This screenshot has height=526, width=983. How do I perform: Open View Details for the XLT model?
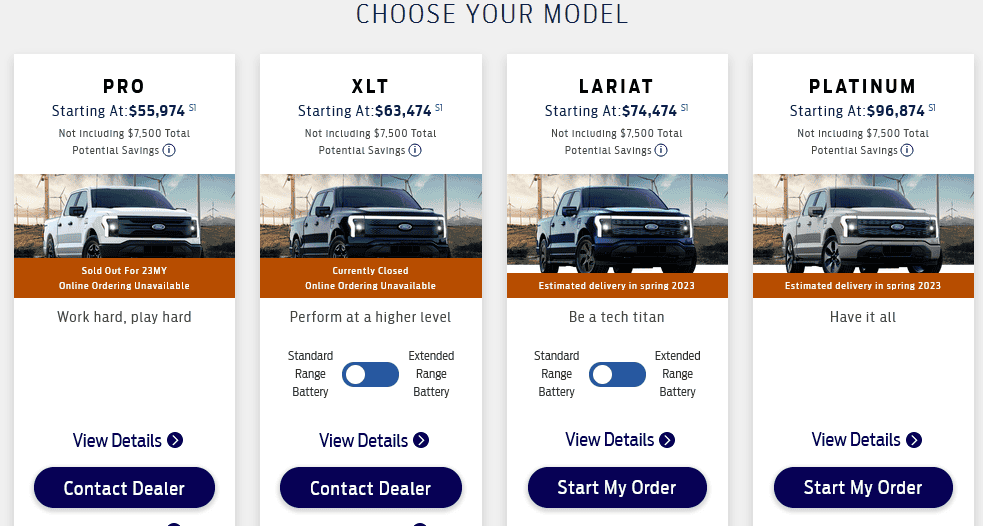373,440
